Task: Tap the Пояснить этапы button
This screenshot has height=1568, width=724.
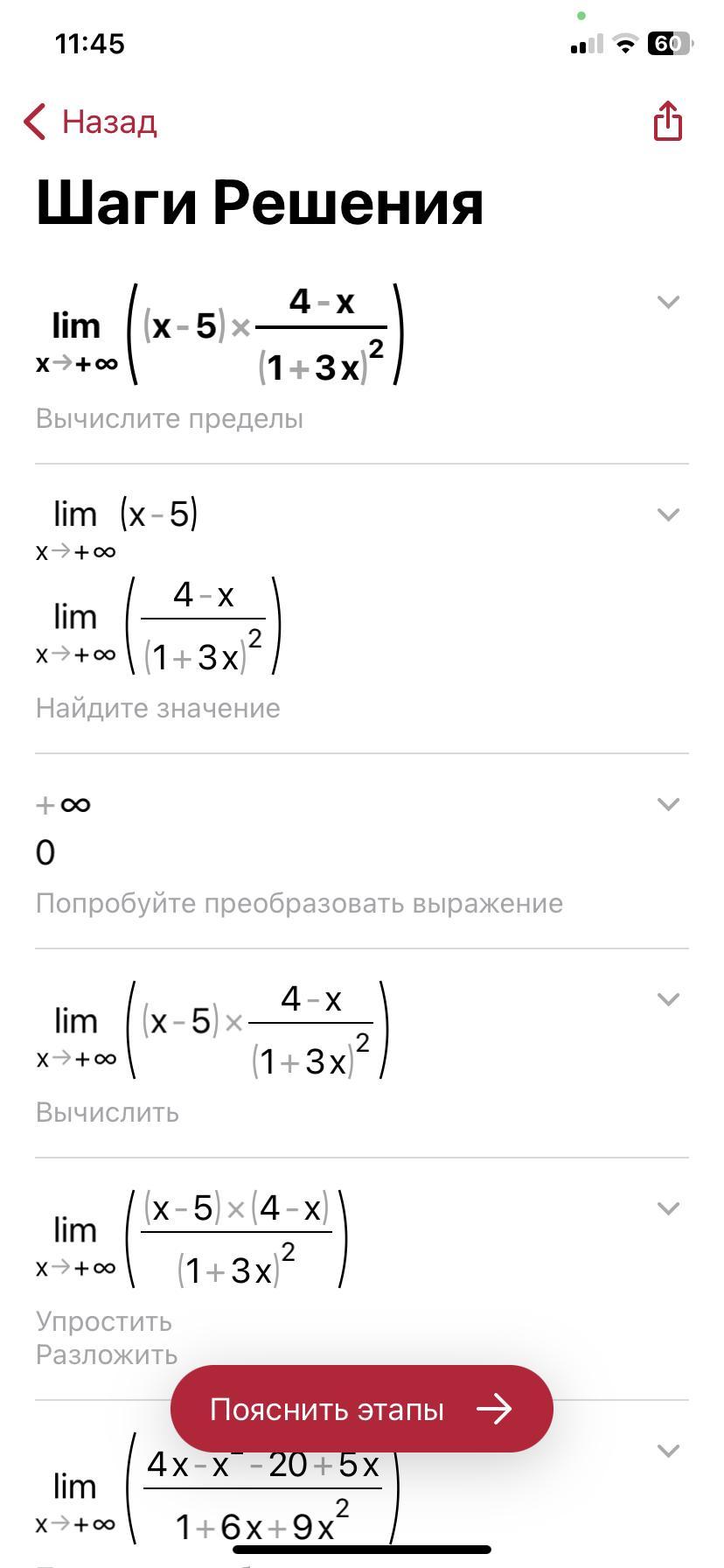Action: [x=361, y=1410]
